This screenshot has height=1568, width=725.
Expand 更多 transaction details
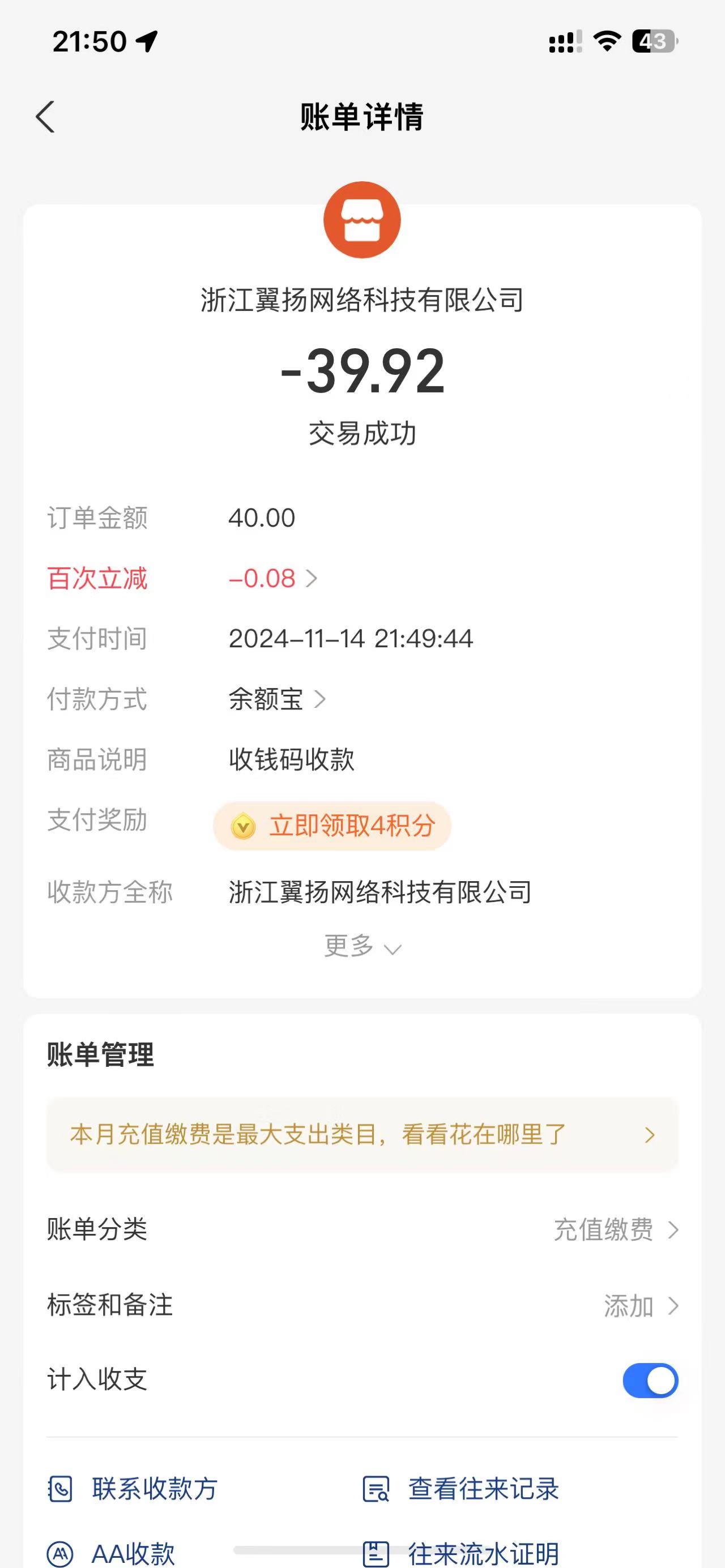point(362,947)
